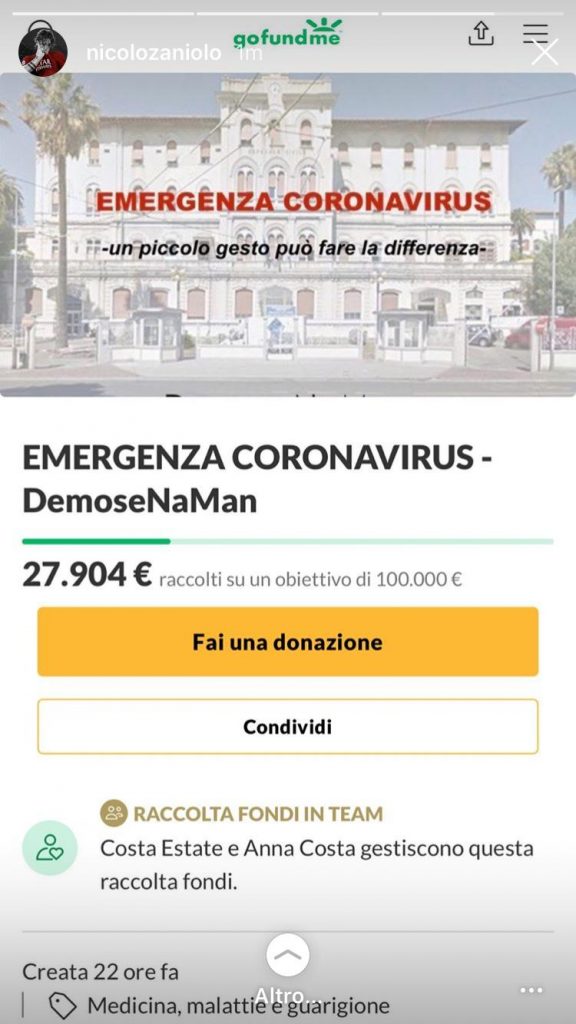This screenshot has width=576, height=1024.
Task: Open the three-dot story options menu
Action: tap(531, 991)
